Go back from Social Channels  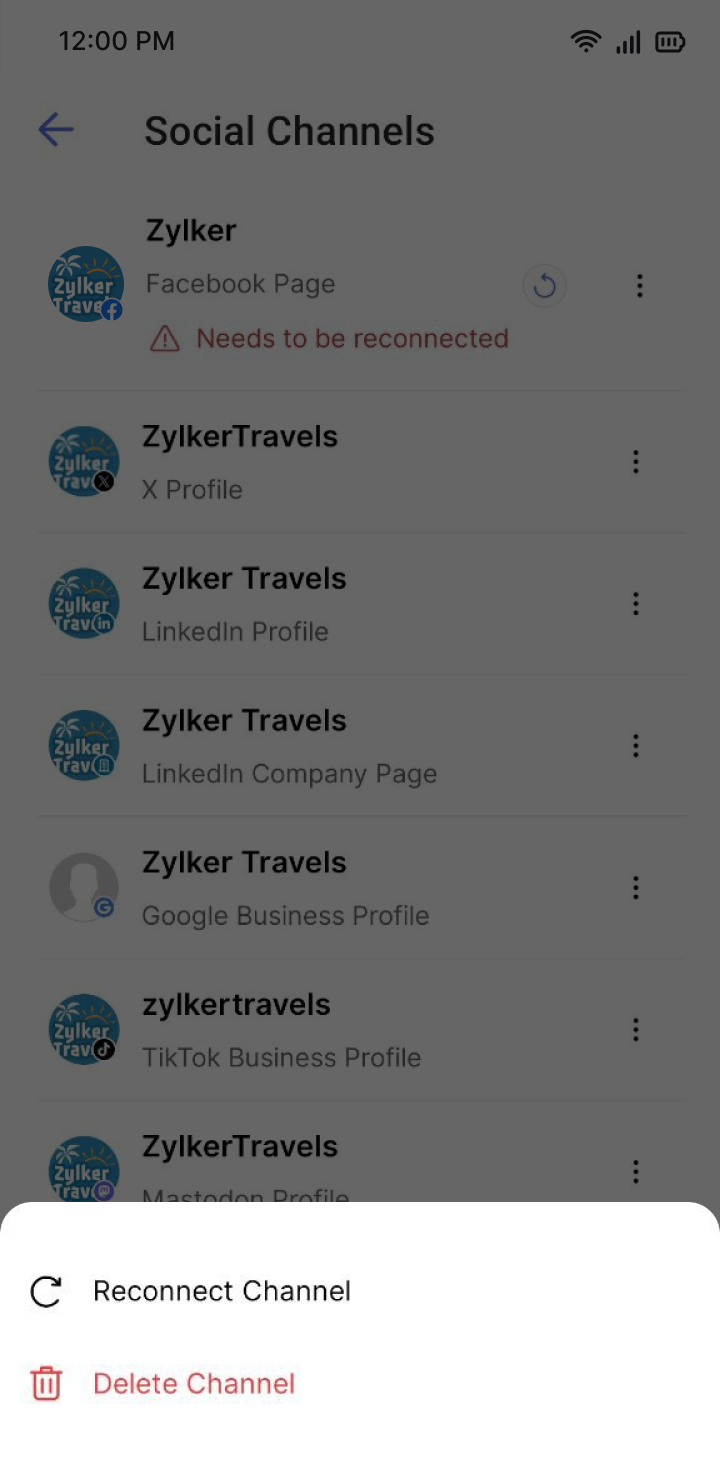click(56, 130)
